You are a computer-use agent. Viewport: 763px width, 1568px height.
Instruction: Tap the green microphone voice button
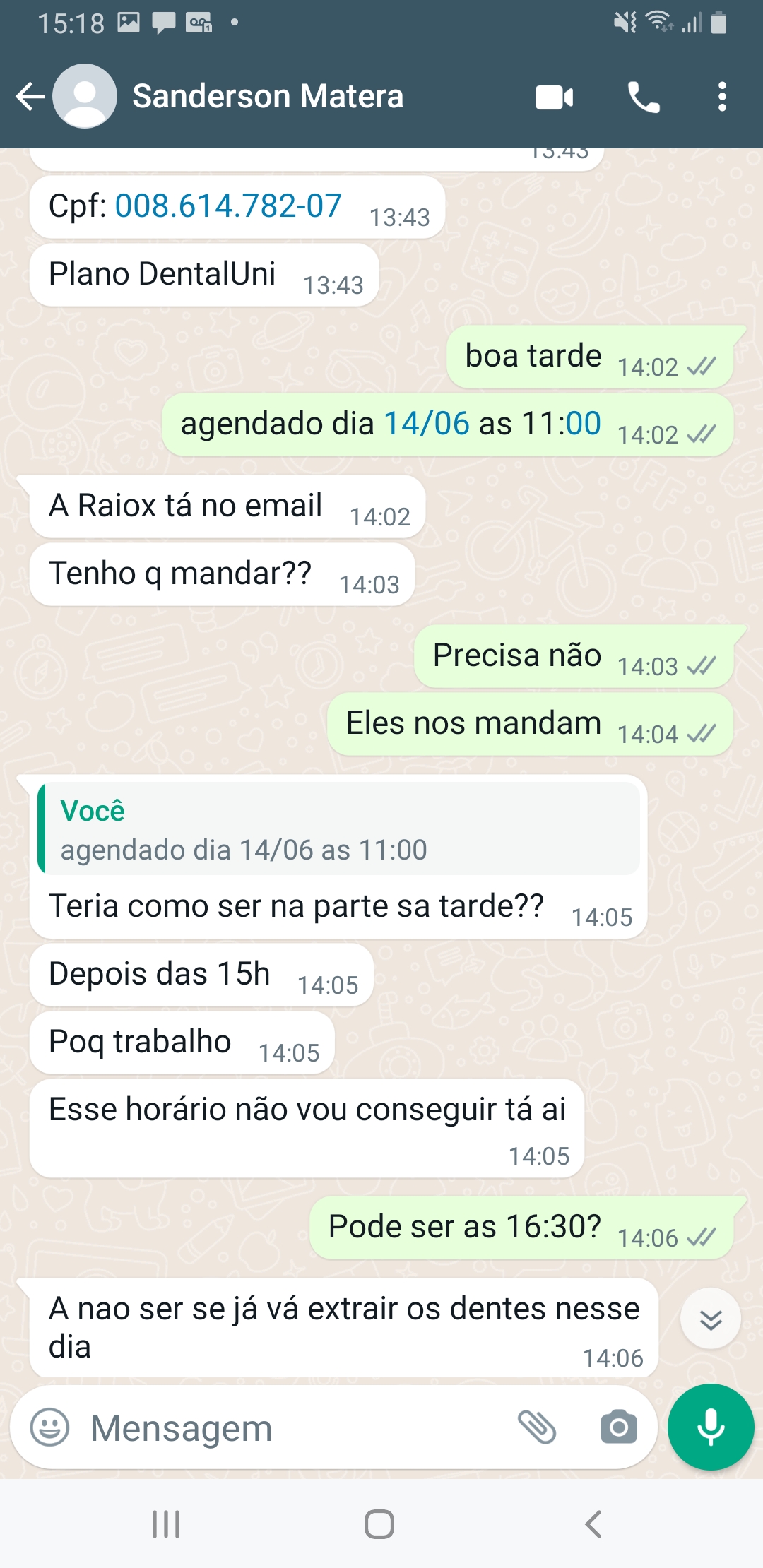[x=710, y=1427]
